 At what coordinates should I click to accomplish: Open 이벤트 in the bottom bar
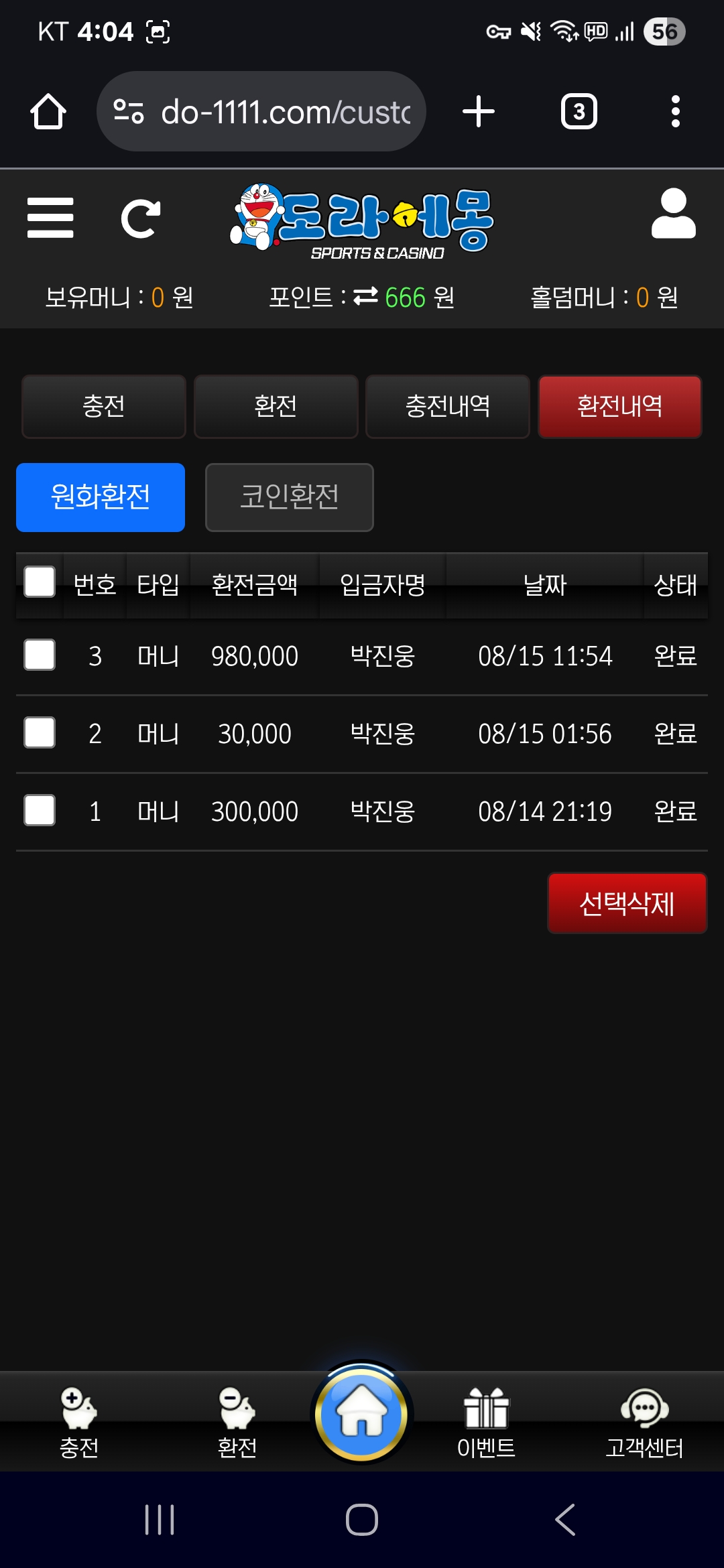tap(486, 1422)
